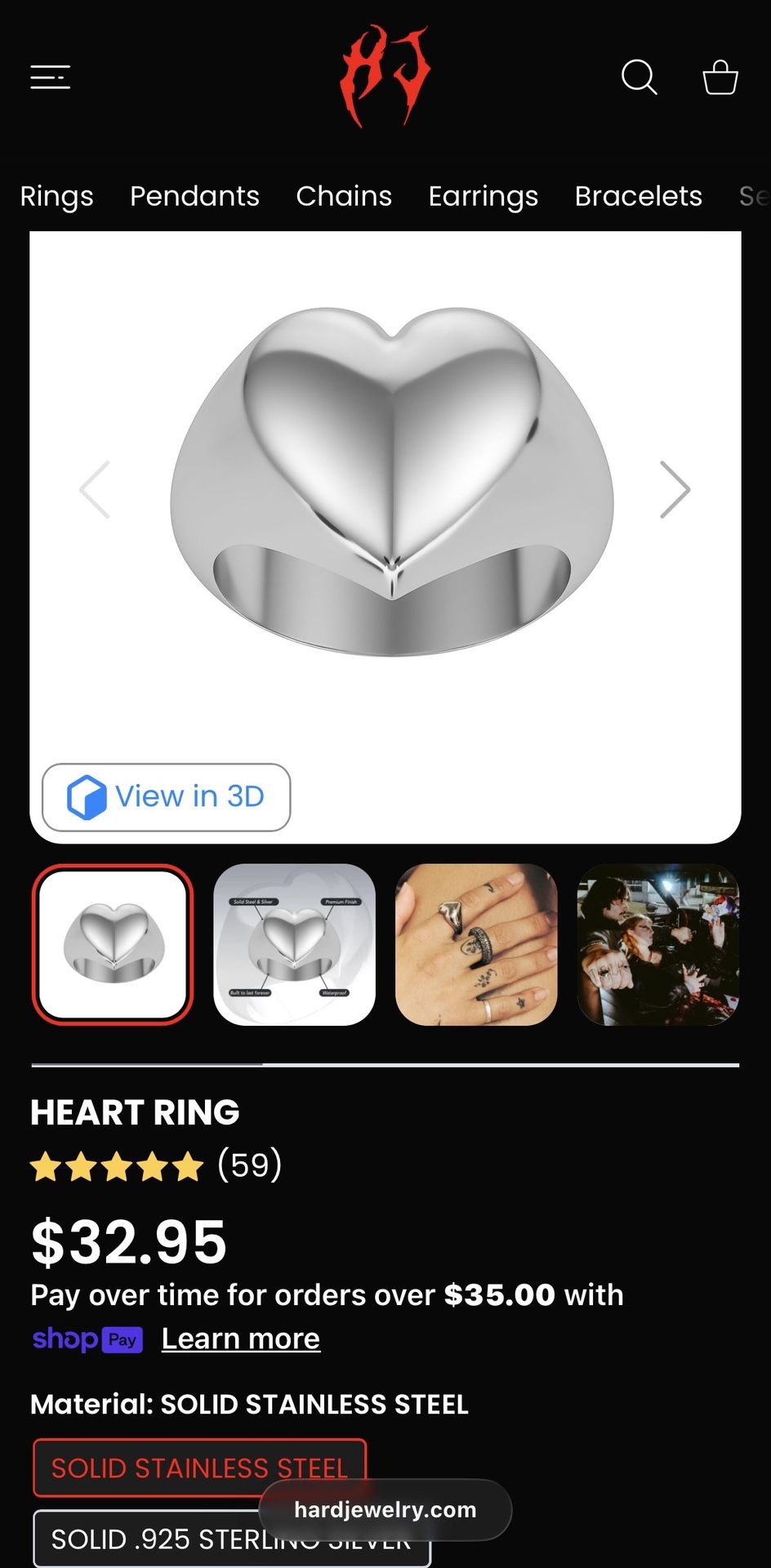The width and height of the screenshot is (771, 1568).
Task: Select the ring-on-hand photo thumbnail
Action: [x=475, y=944]
